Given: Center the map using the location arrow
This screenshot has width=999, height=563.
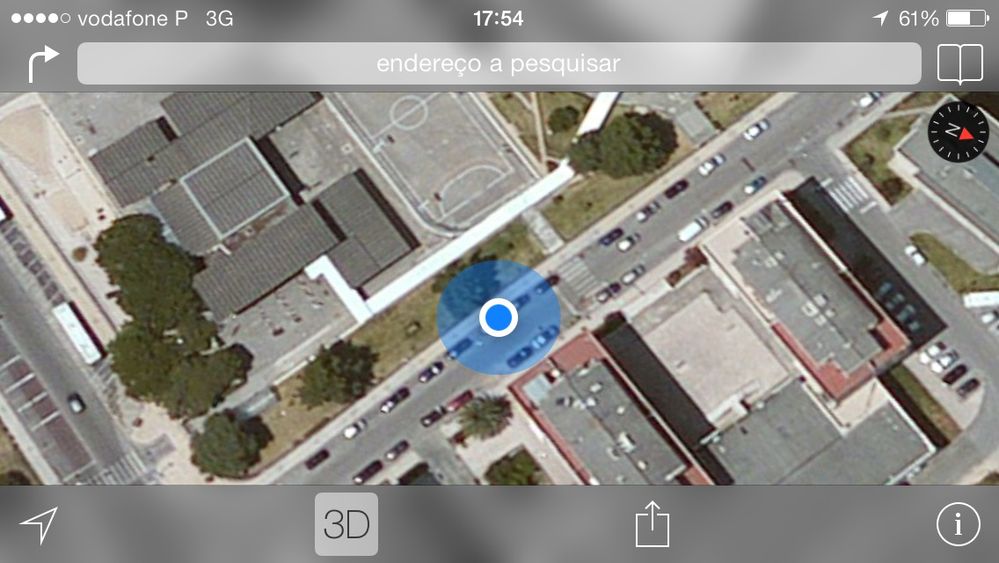Looking at the screenshot, I should (38, 524).
